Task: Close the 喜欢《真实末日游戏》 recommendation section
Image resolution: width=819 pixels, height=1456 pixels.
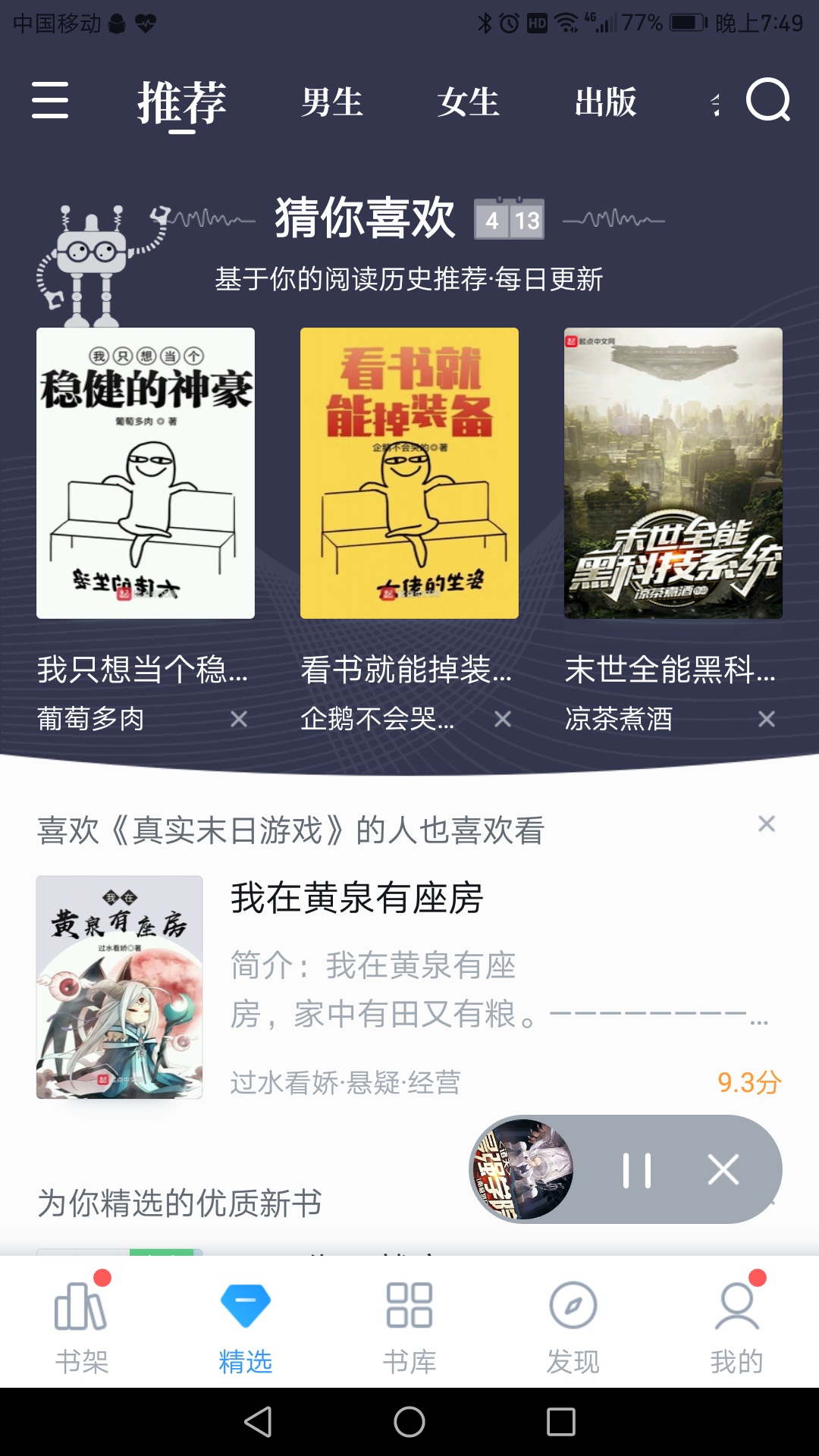Action: pos(767,824)
